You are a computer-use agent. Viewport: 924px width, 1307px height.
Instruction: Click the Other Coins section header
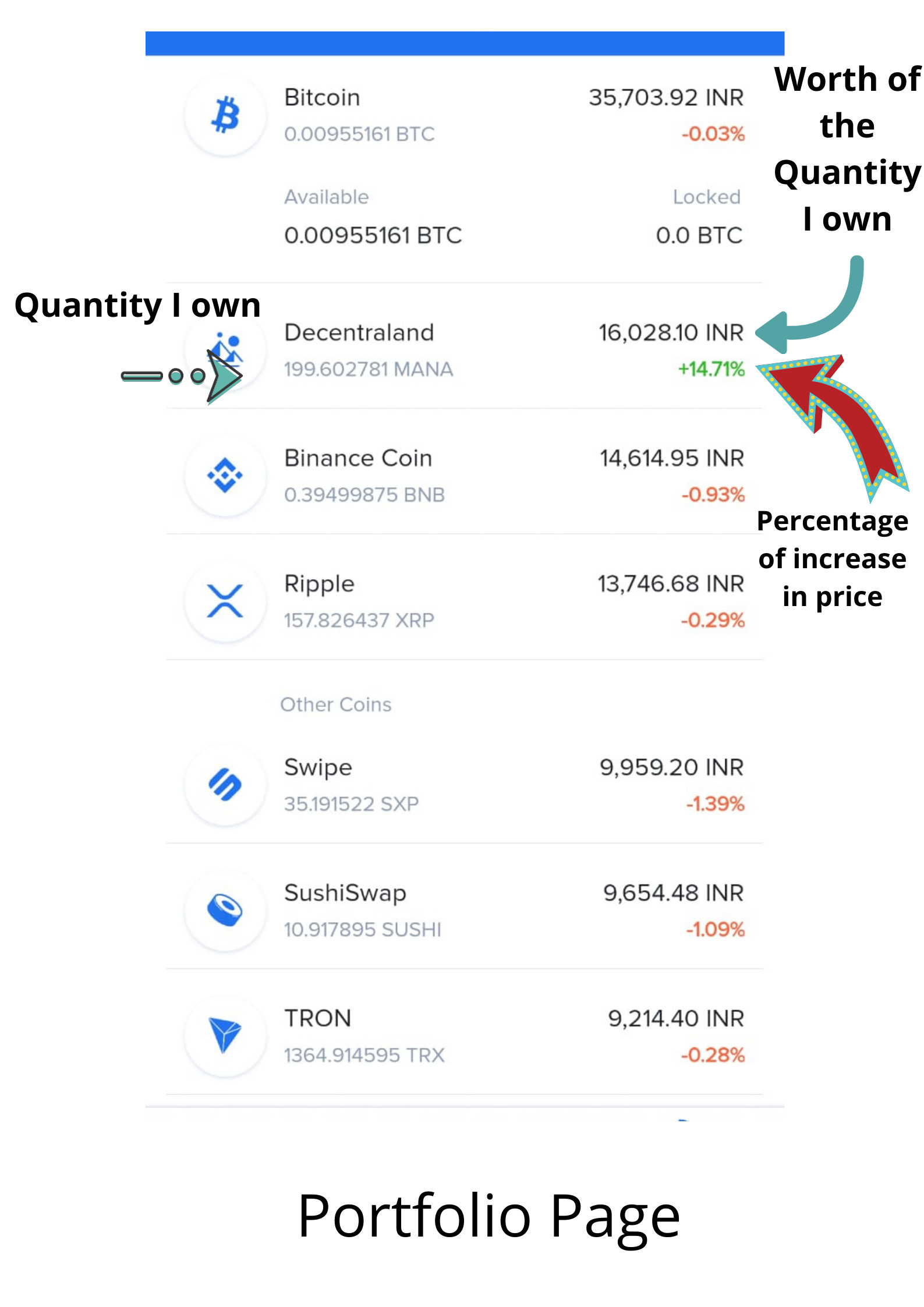click(337, 704)
